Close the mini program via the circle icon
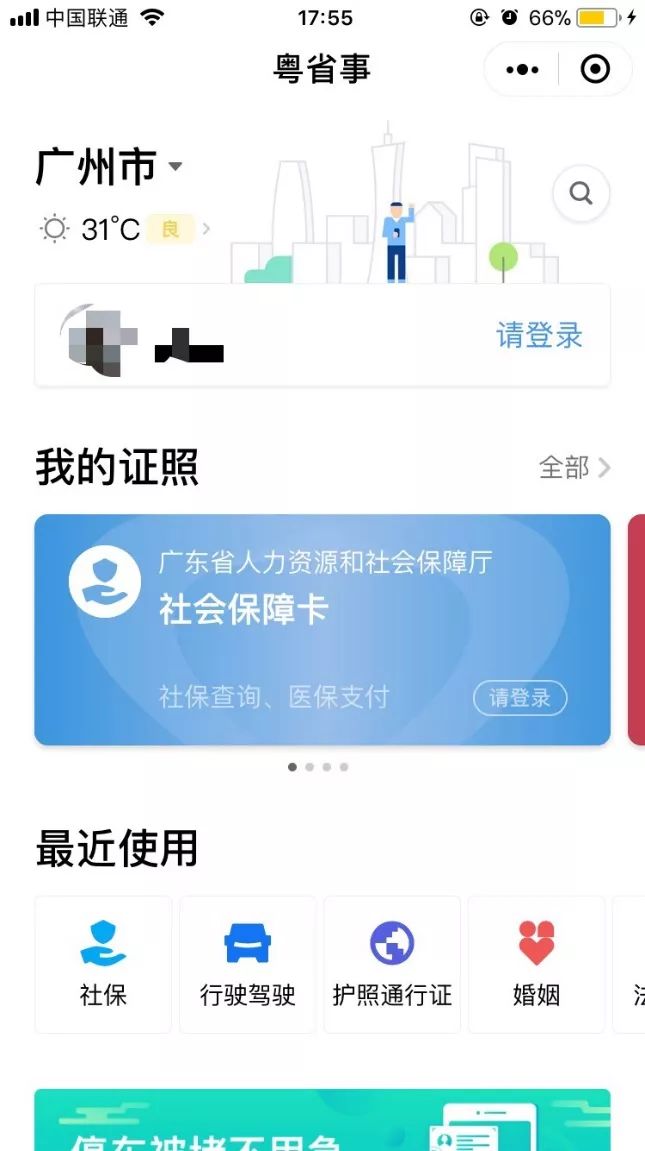This screenshot has width=645, height=1151. click(595, 70)
